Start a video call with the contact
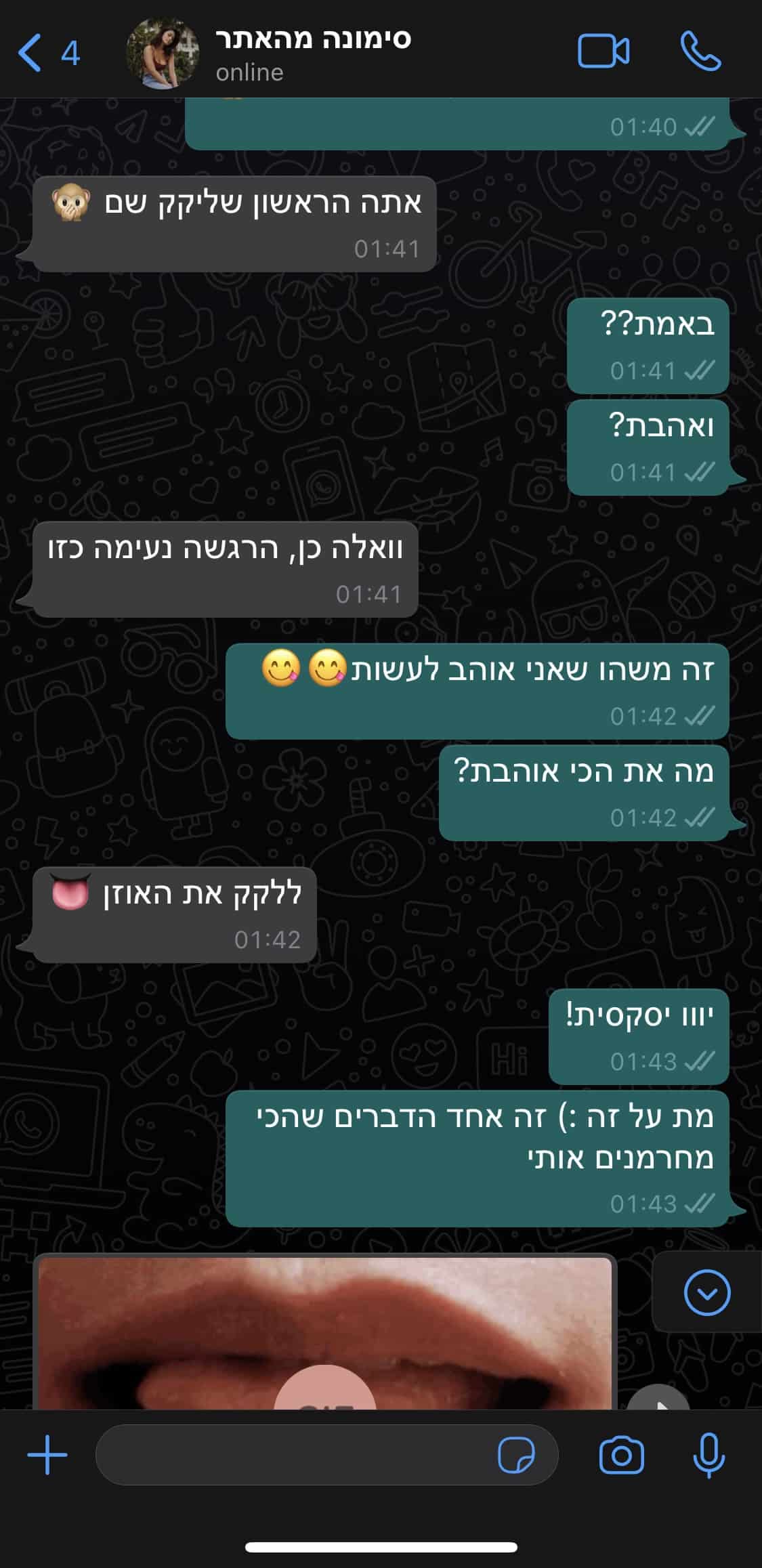The image size is (762, 1568). point(603,51)
